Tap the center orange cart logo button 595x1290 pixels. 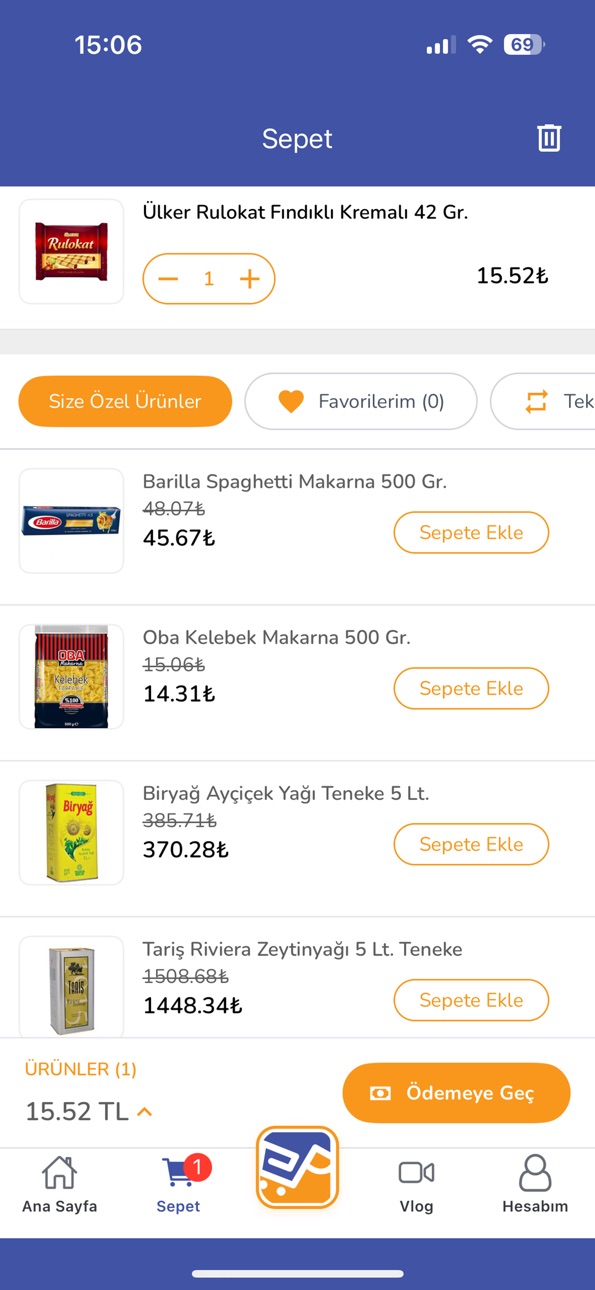(x=297, y=1168)
